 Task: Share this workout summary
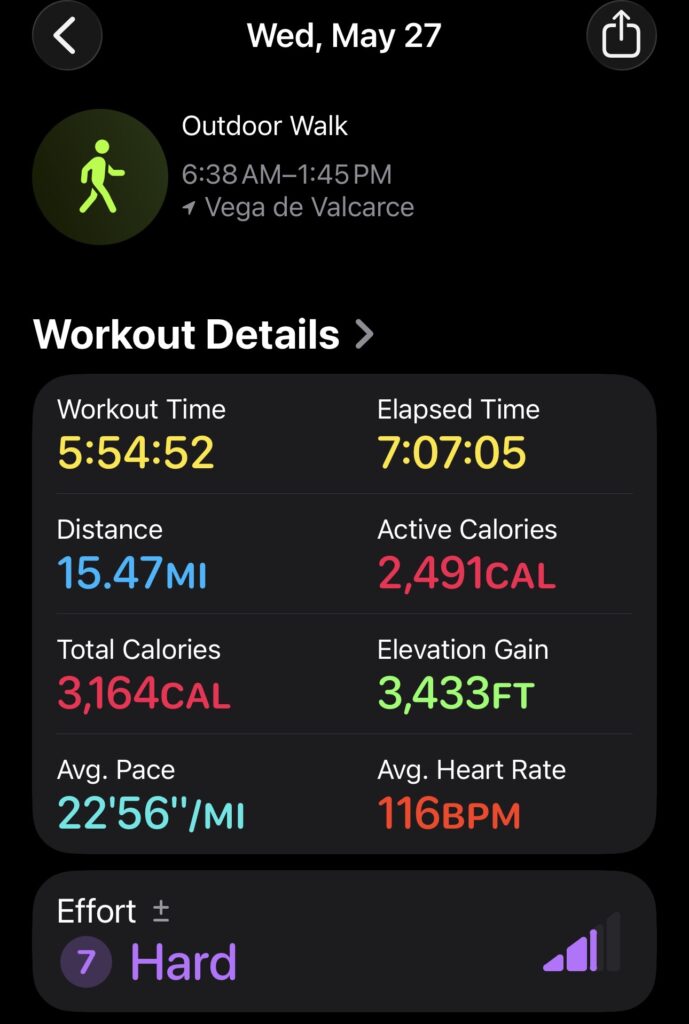pos(621,36)
